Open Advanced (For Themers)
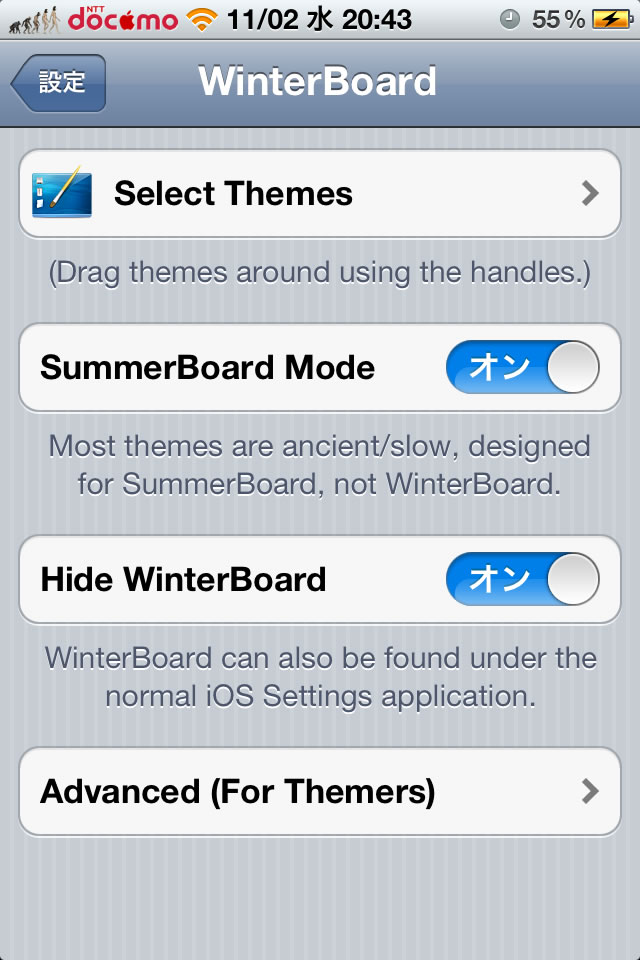The width and height of the screenshot is (640, 960). [x=320, y=791]
